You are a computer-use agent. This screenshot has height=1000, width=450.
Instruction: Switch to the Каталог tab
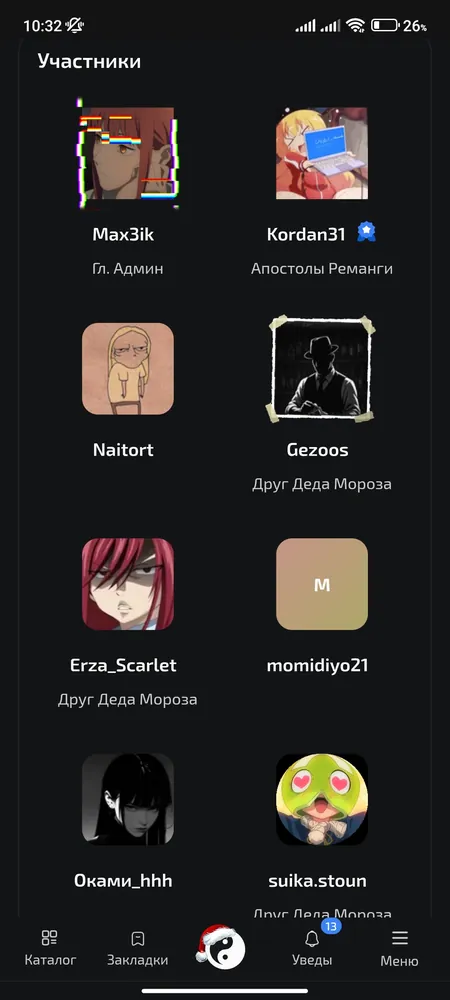[x=50, y=948]
